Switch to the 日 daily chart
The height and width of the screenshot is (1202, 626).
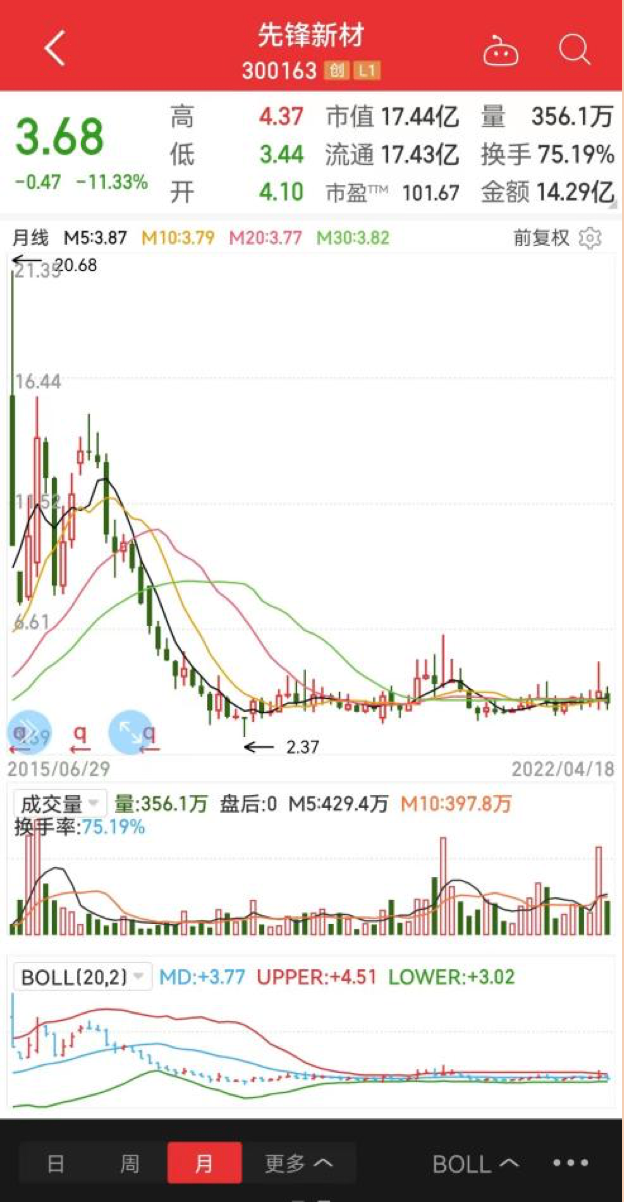(x=56, y=1163)
